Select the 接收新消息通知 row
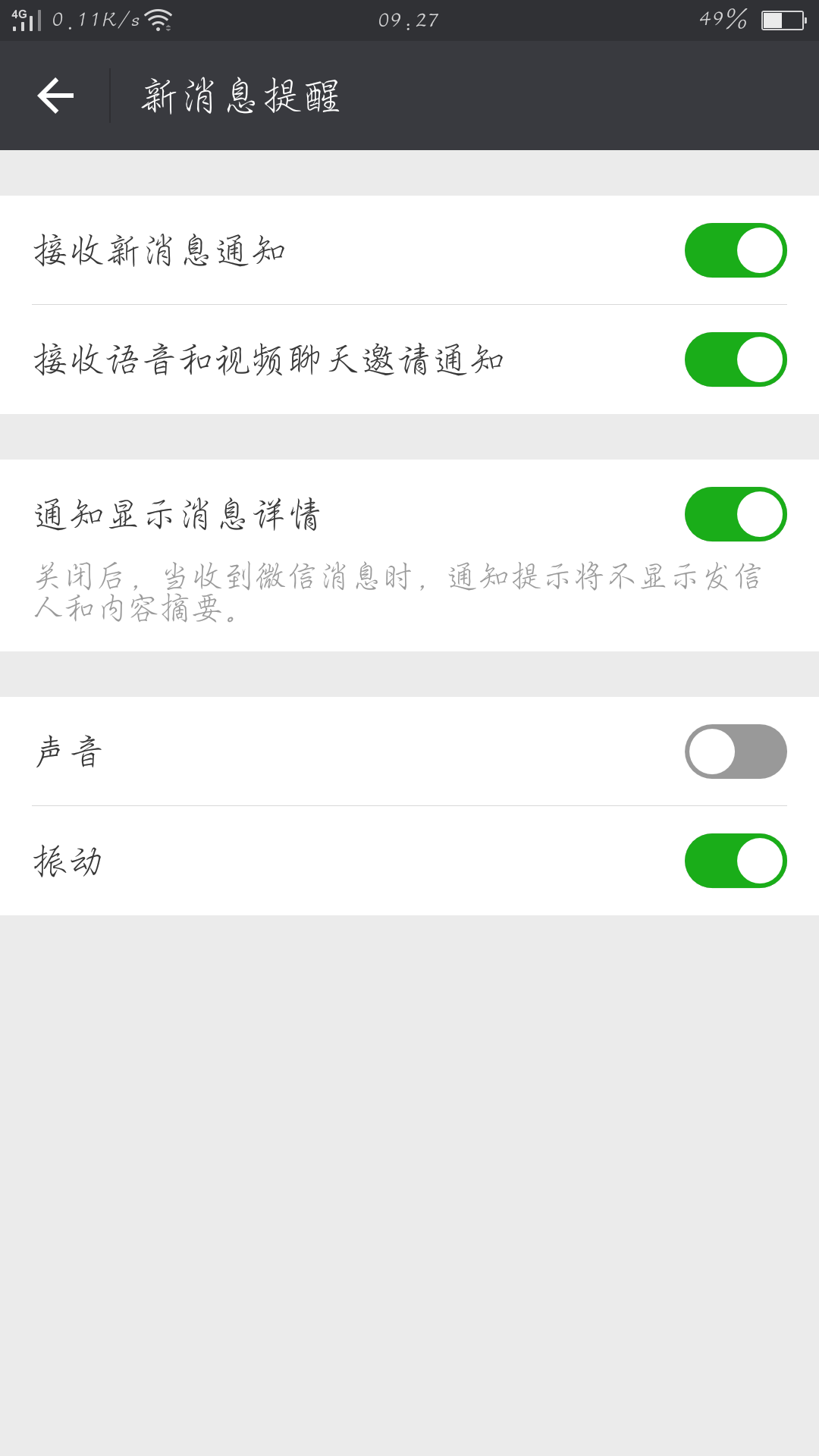Screen dimensions: 819x1456 (x=303, y=250)
